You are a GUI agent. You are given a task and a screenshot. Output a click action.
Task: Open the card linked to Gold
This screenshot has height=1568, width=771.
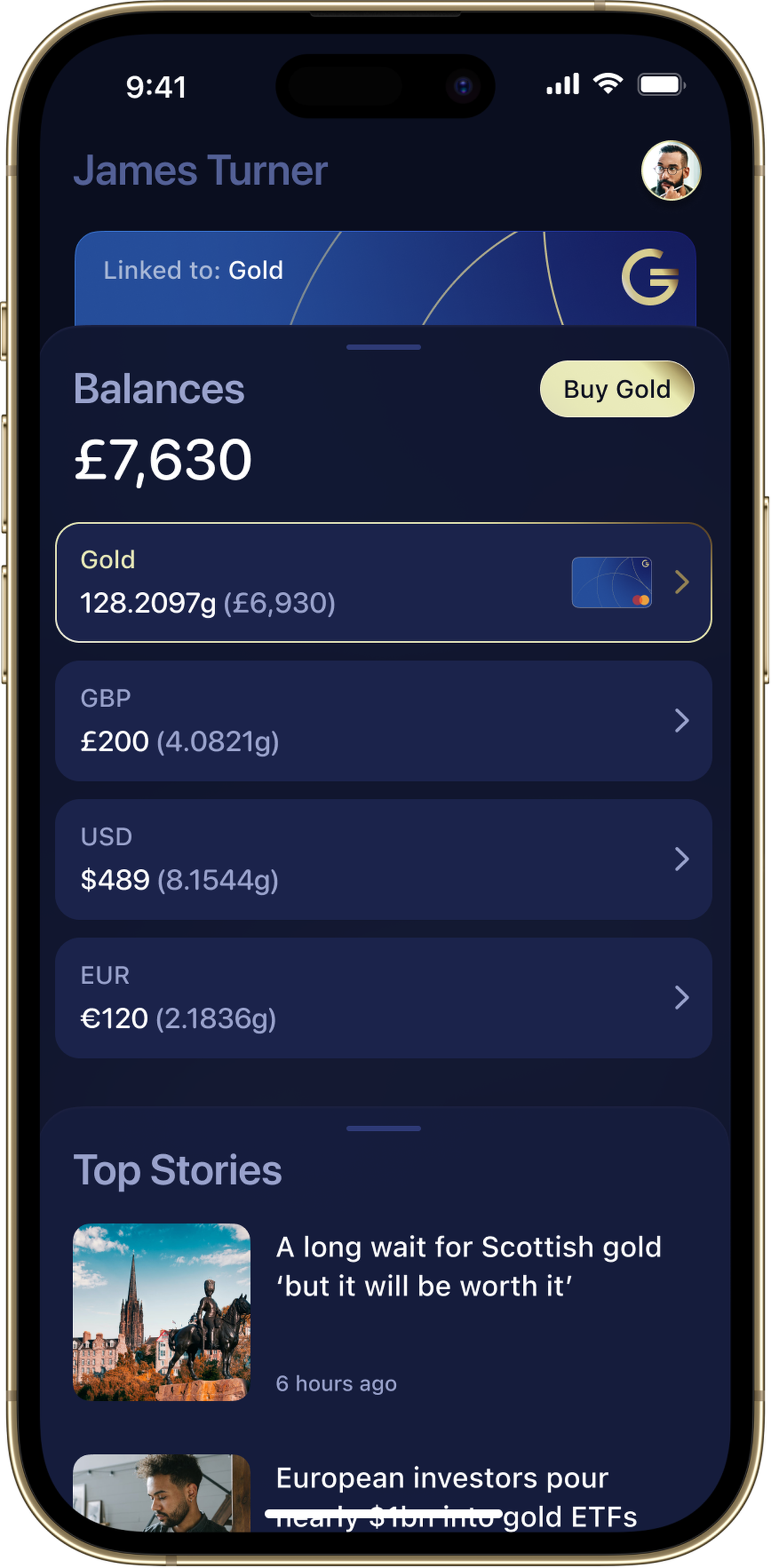(x=385, y=278)
